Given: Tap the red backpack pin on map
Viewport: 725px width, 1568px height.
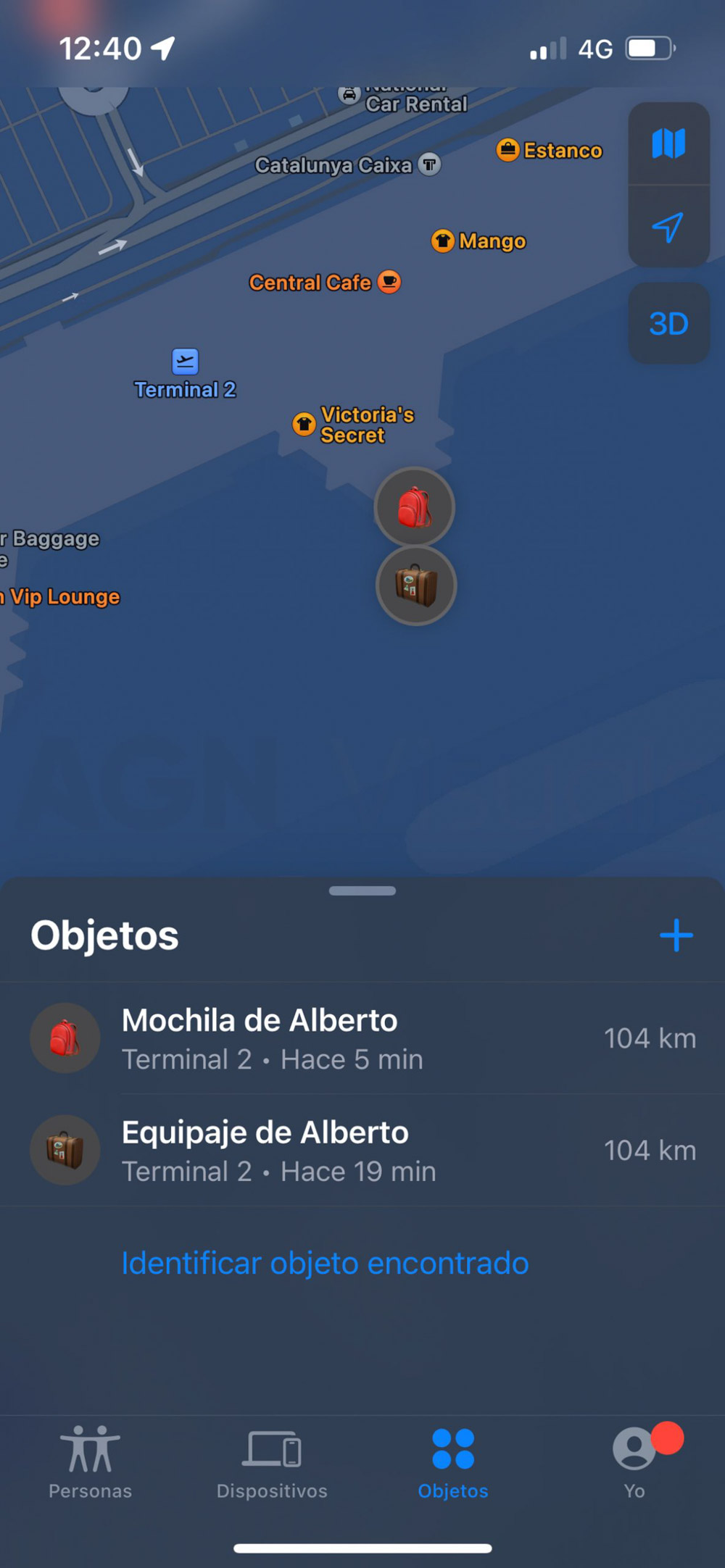Looking at the screenshot, I should click(x=414, y=506).
